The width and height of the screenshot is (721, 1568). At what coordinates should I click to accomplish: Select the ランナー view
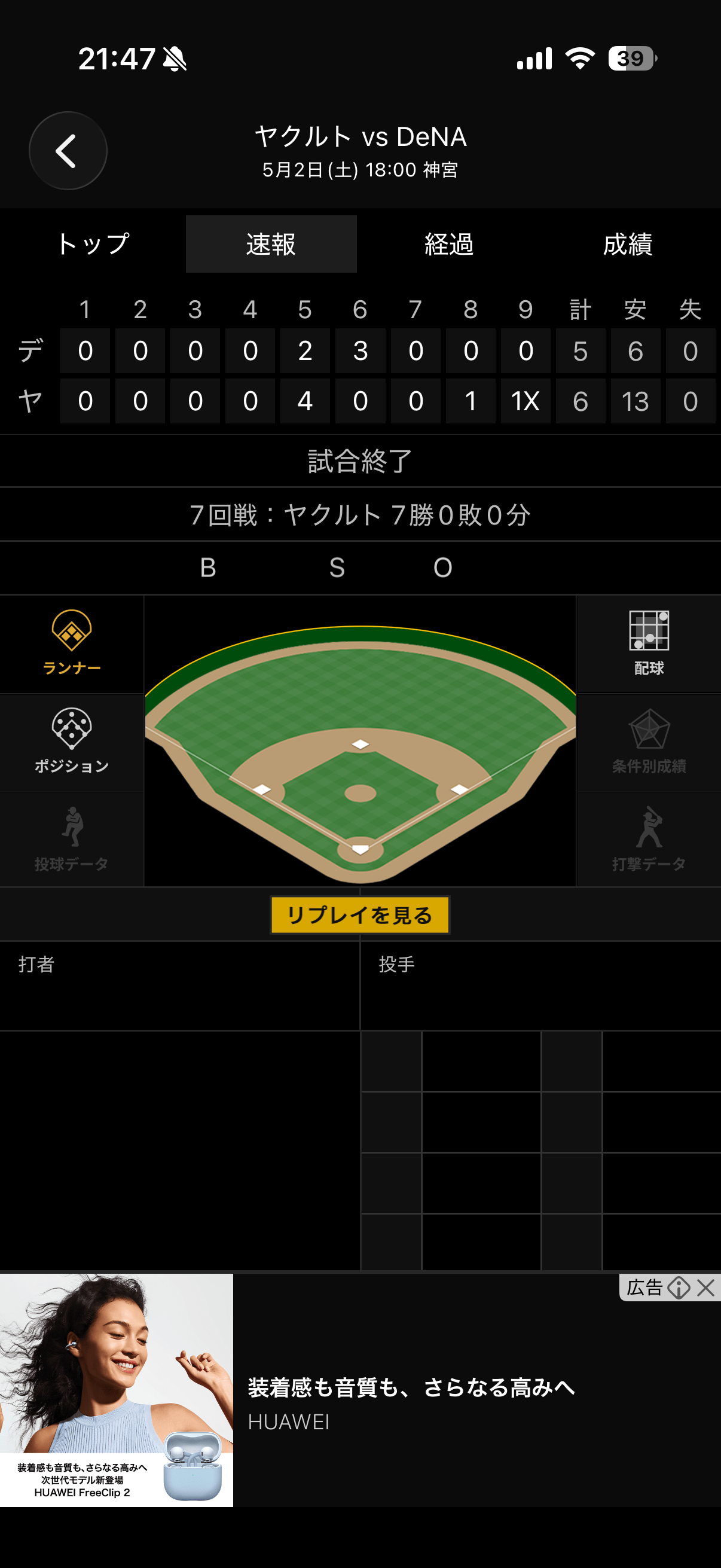72,643
